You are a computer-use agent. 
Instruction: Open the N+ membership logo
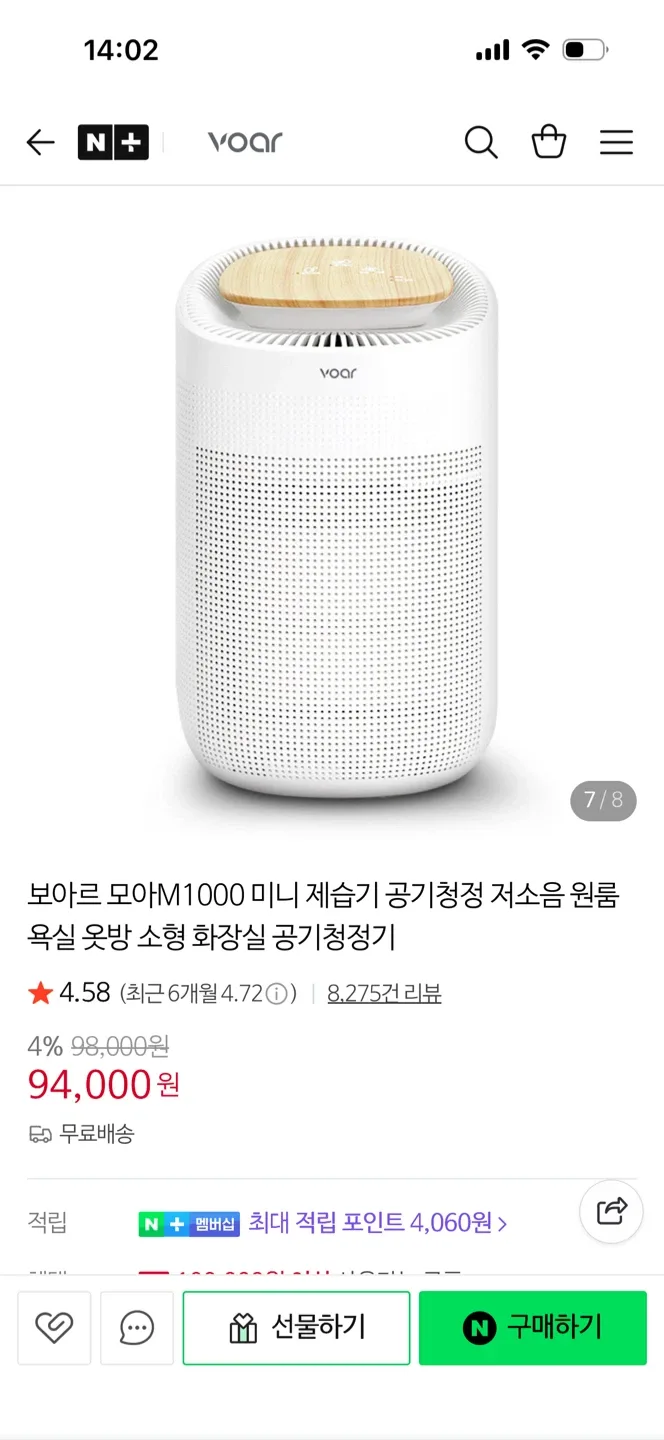113,143
